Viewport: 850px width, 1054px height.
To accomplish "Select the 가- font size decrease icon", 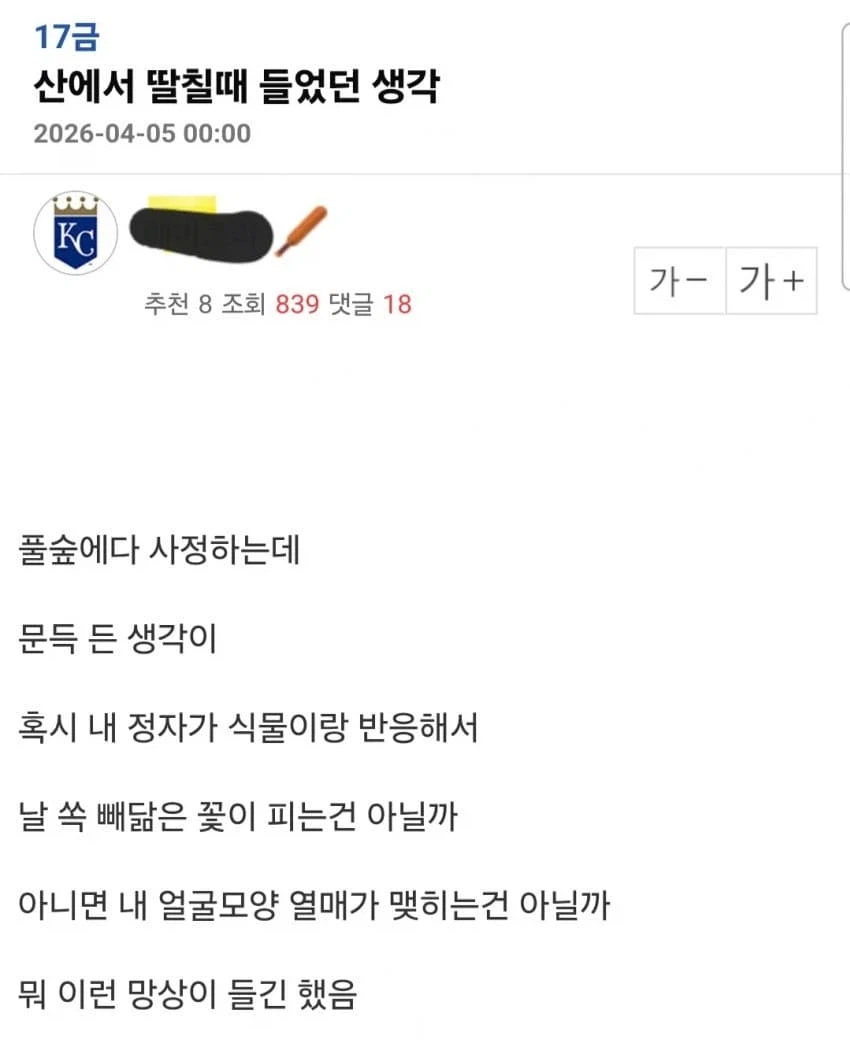I will pyautogui.click(x=680, y=281).
